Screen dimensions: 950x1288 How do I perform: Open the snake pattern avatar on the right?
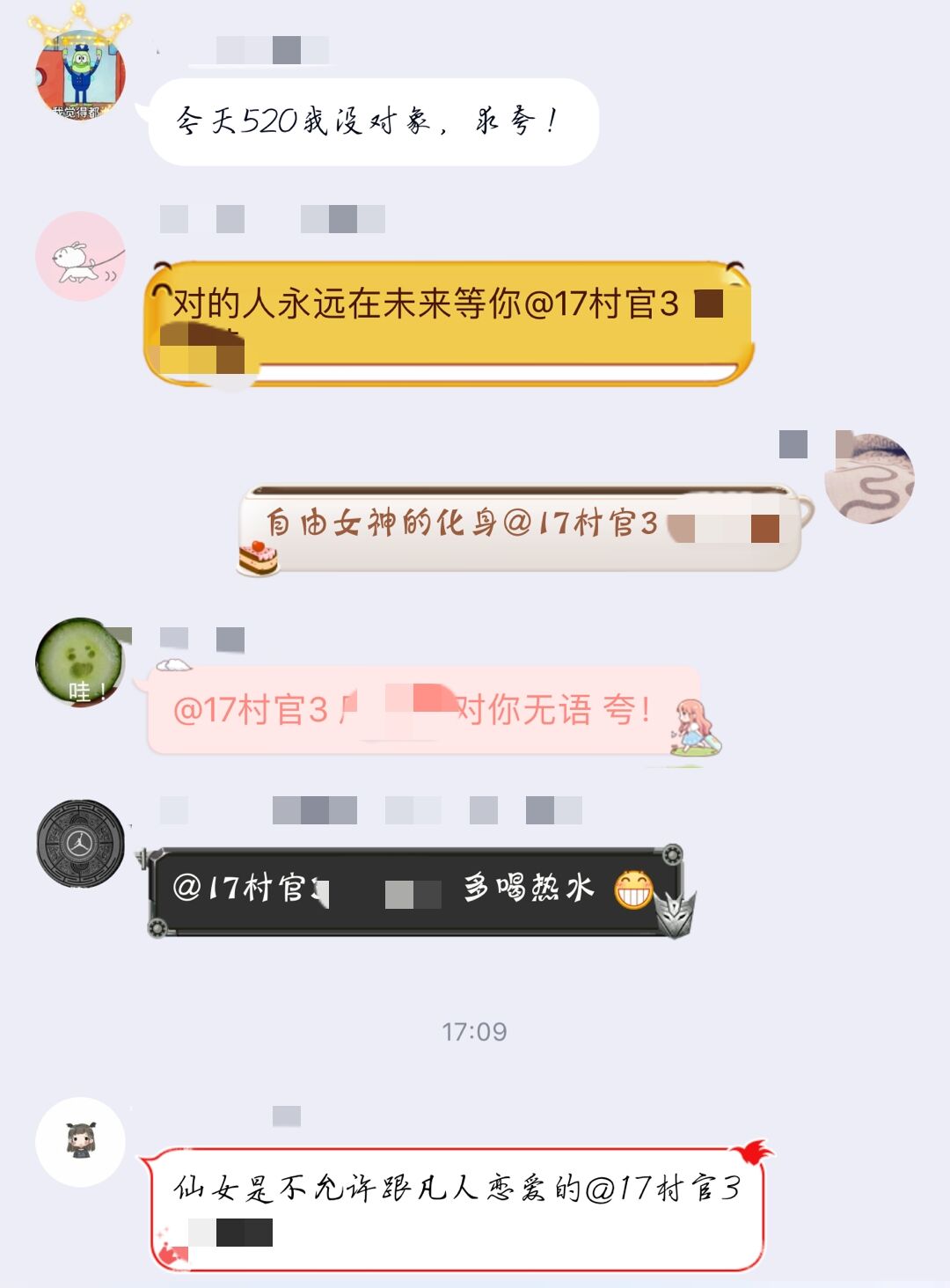pos(869,479)
